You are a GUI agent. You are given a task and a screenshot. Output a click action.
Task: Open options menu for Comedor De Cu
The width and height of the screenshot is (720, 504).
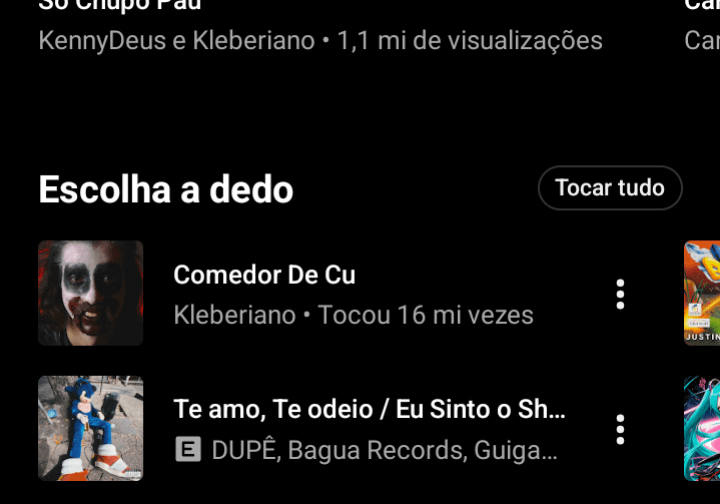point(620,294)
